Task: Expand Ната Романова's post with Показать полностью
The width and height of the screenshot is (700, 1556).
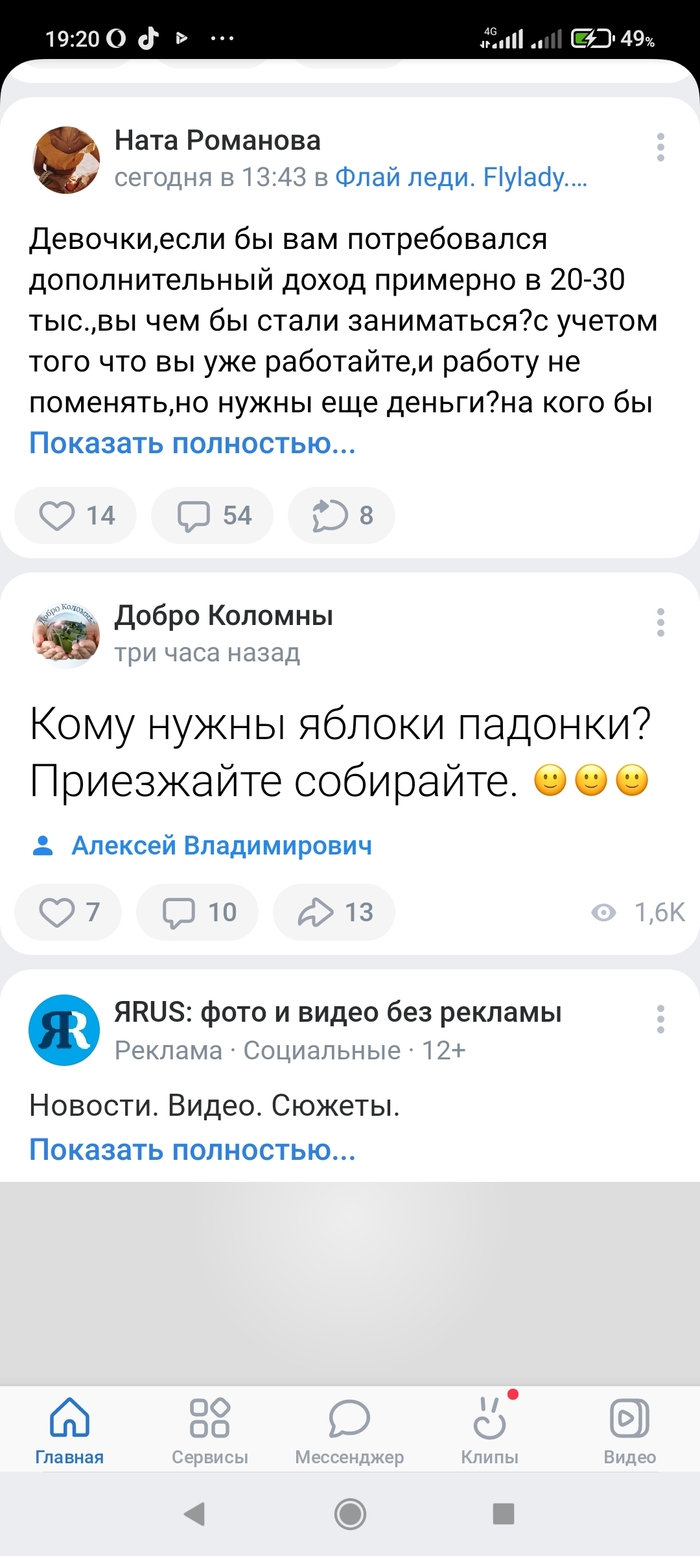Action: [192, 443]
